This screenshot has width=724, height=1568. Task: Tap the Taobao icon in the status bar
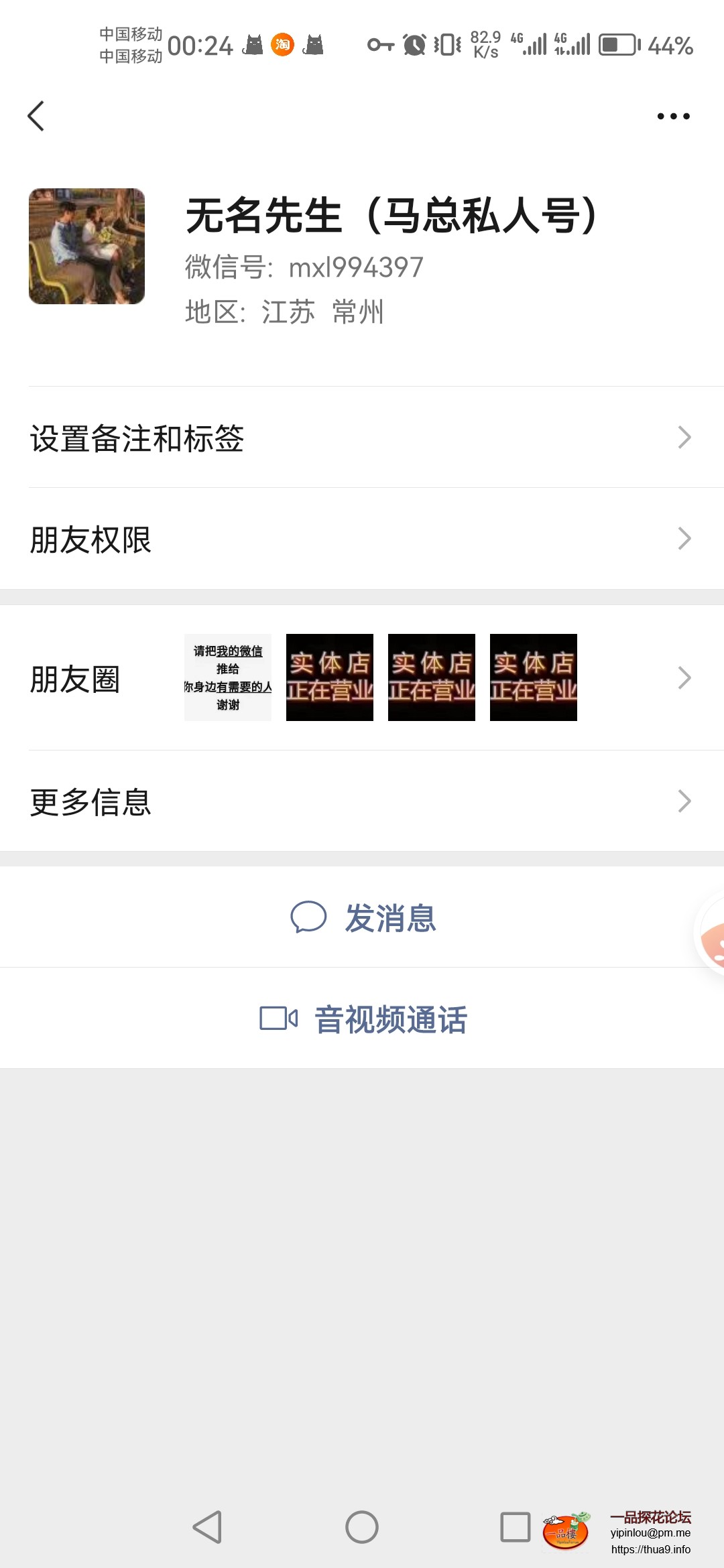click(x=282, y=46)
